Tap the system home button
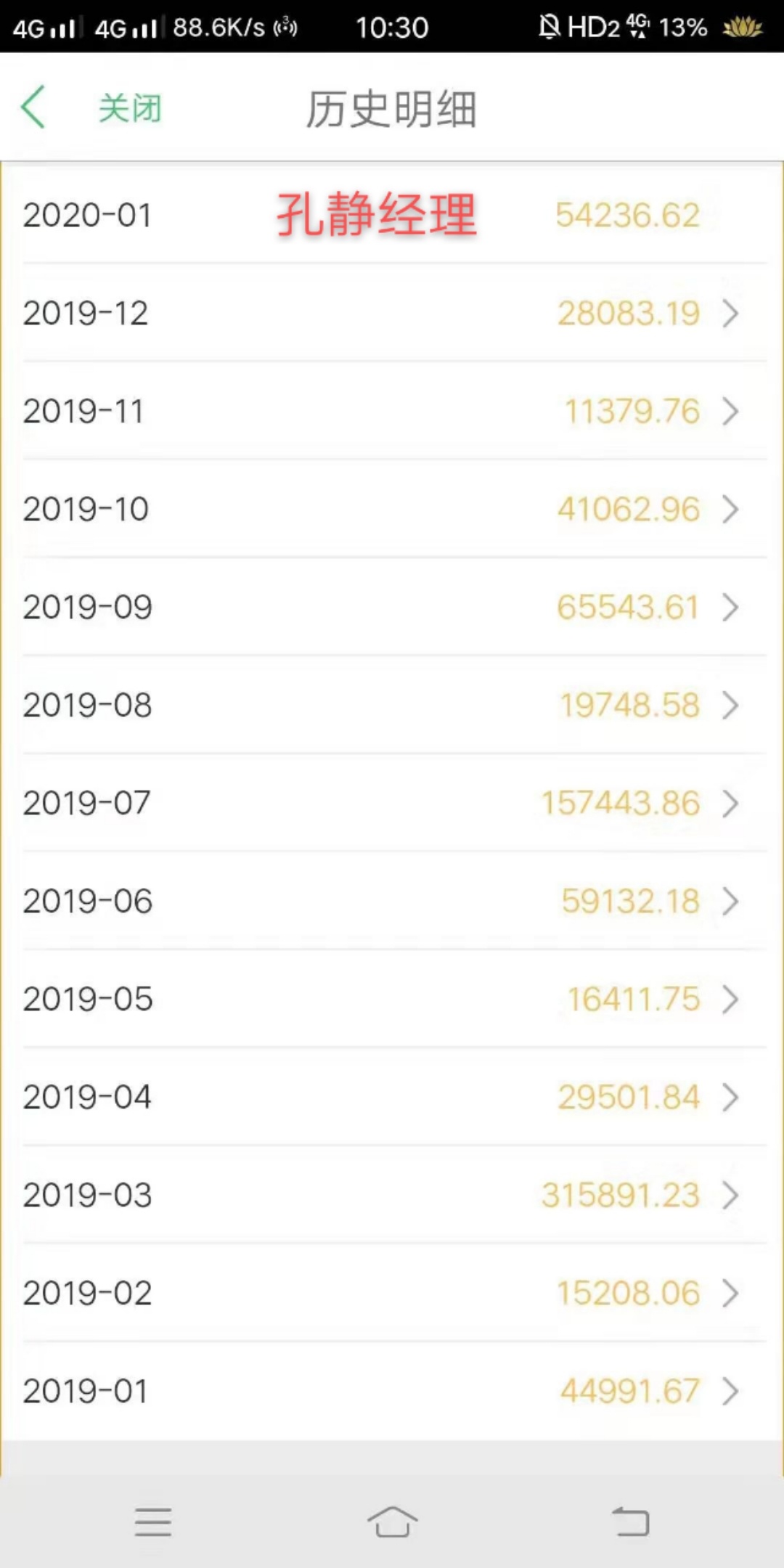Screen dimensions: 784x1568 coord(392,1522)
